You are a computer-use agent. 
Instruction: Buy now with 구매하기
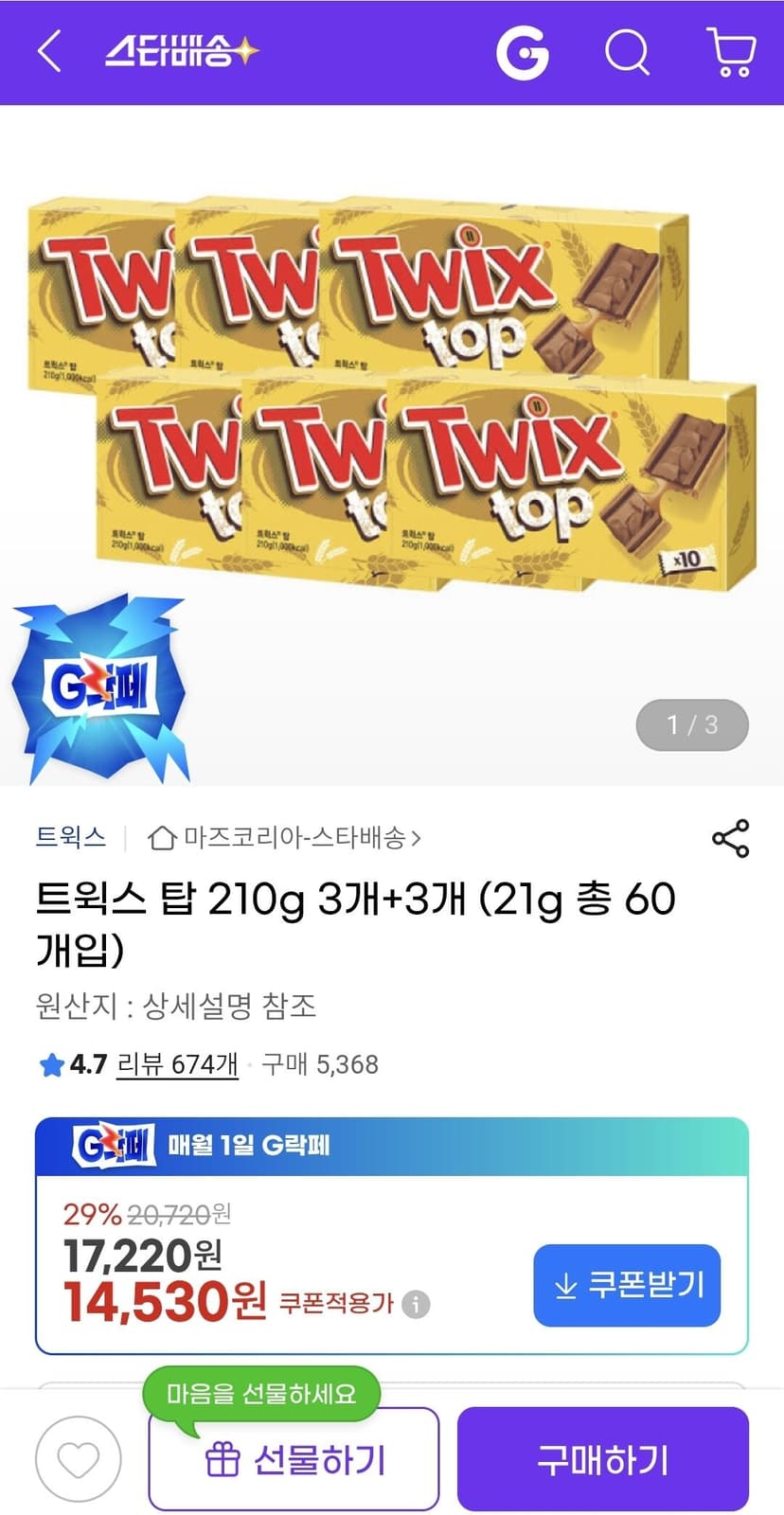tap(603, 1459)
